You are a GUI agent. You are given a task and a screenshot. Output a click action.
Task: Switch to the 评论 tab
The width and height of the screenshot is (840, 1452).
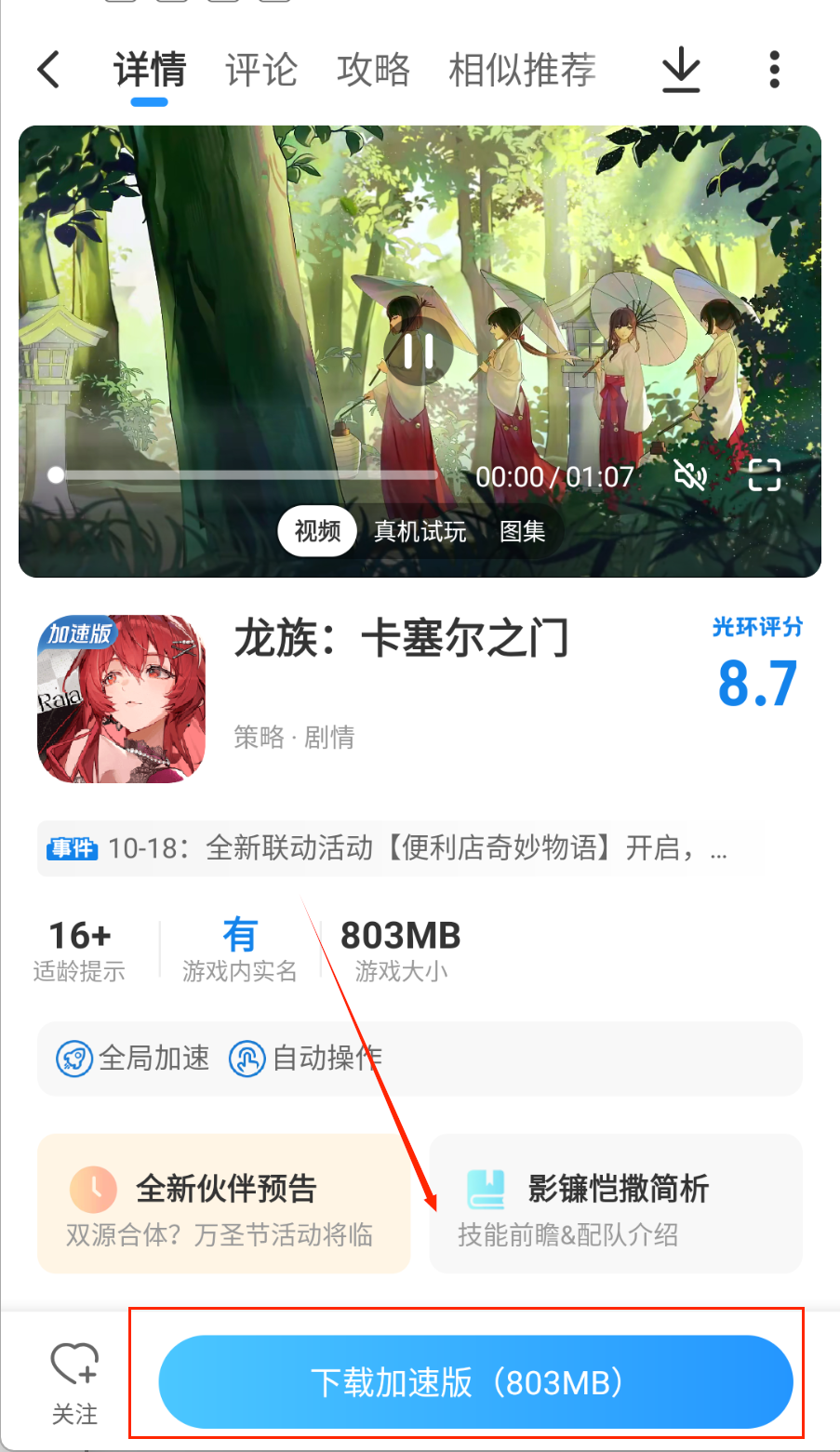coord(261,70)
